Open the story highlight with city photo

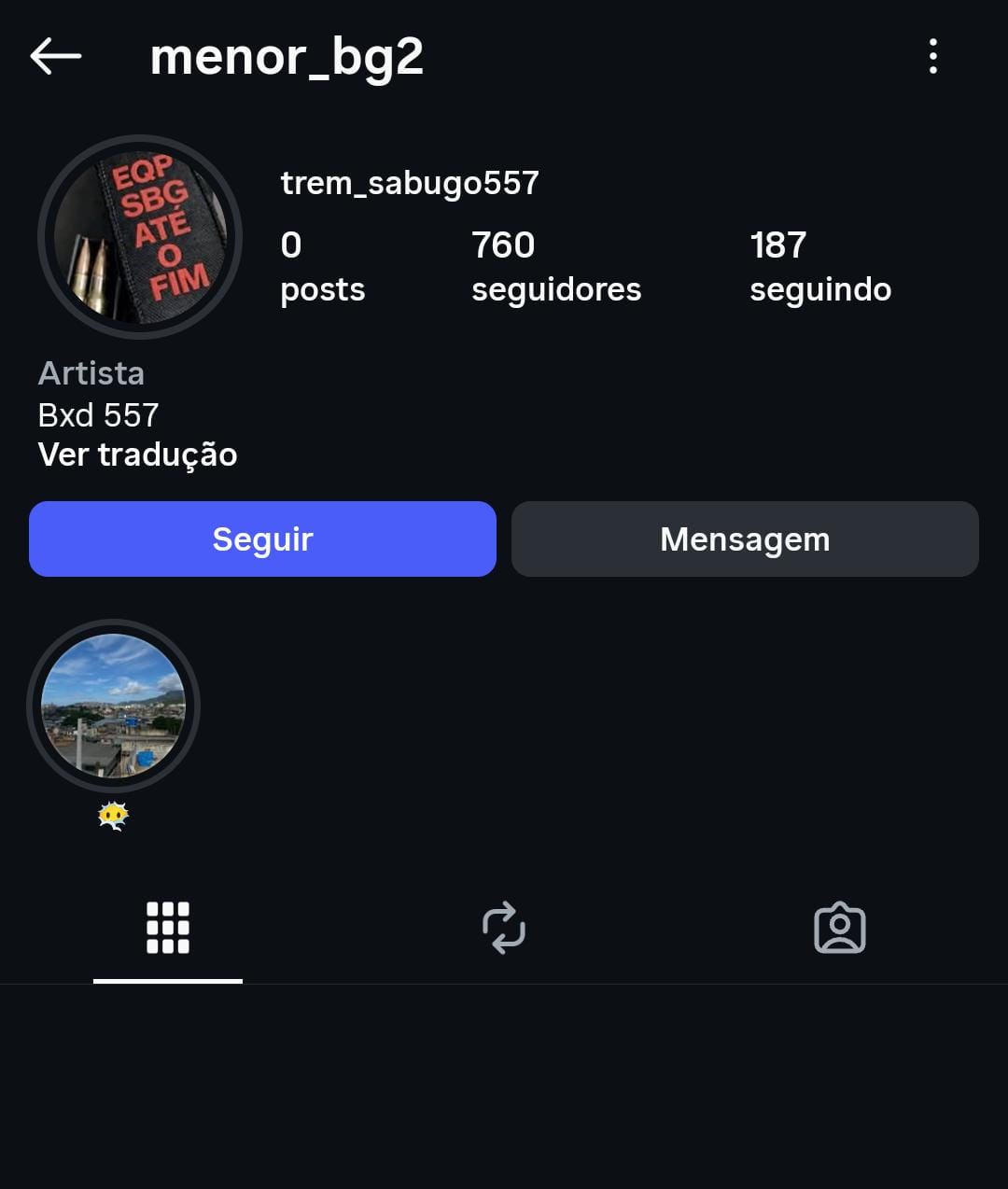pyautogui.click(x=114, y=706)
